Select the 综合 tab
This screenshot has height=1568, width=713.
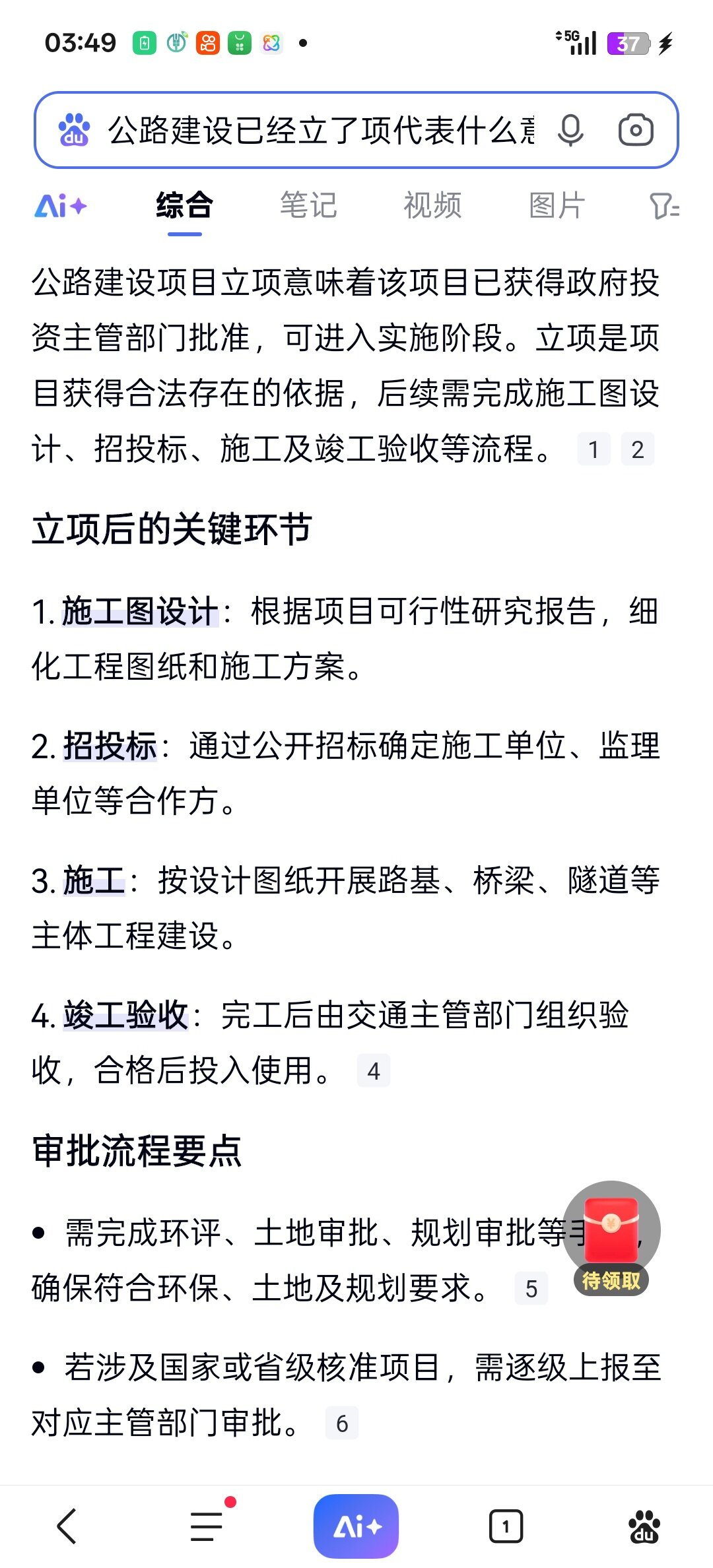[184, 205]
